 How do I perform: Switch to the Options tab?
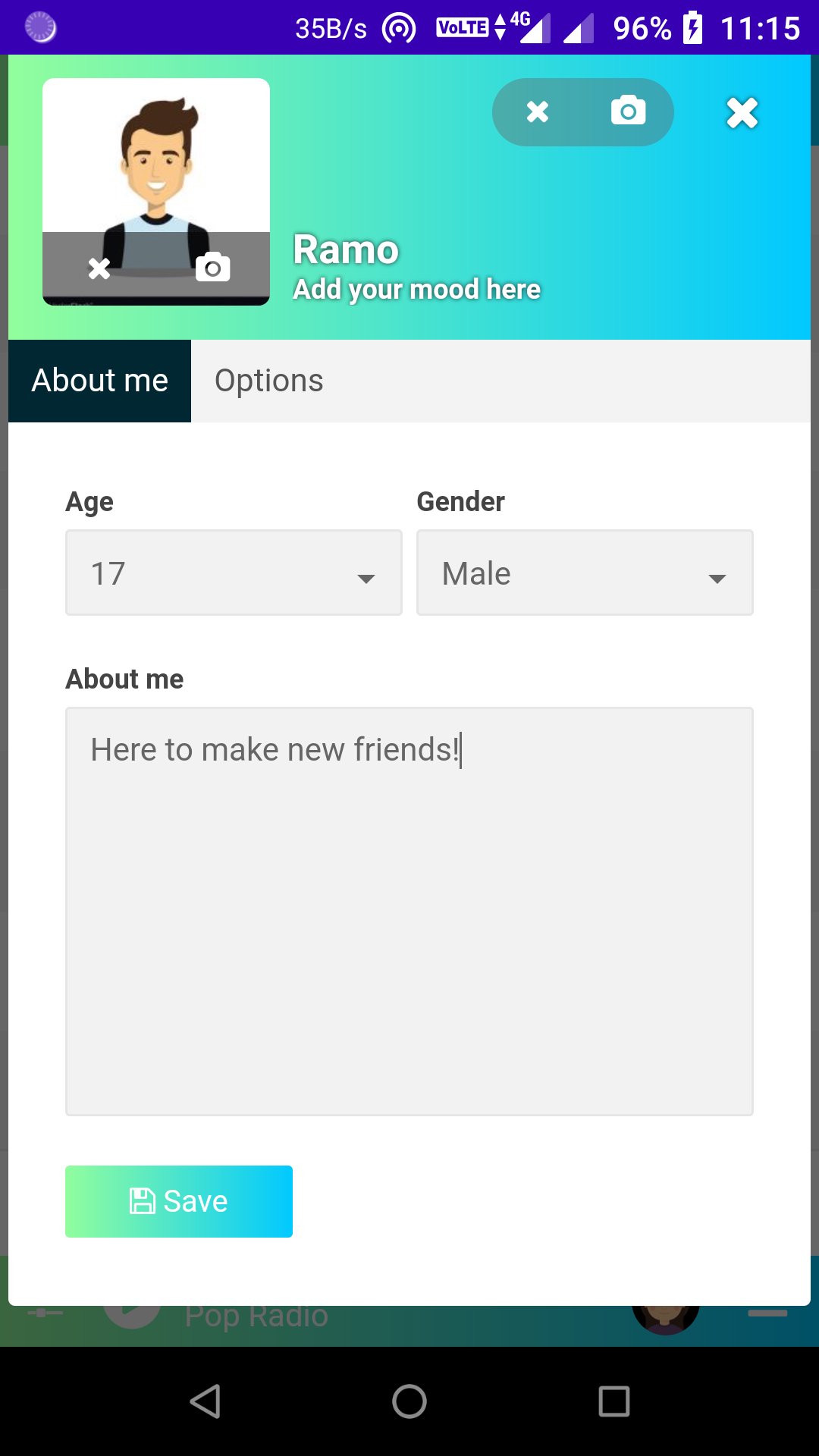coord(268,380)
